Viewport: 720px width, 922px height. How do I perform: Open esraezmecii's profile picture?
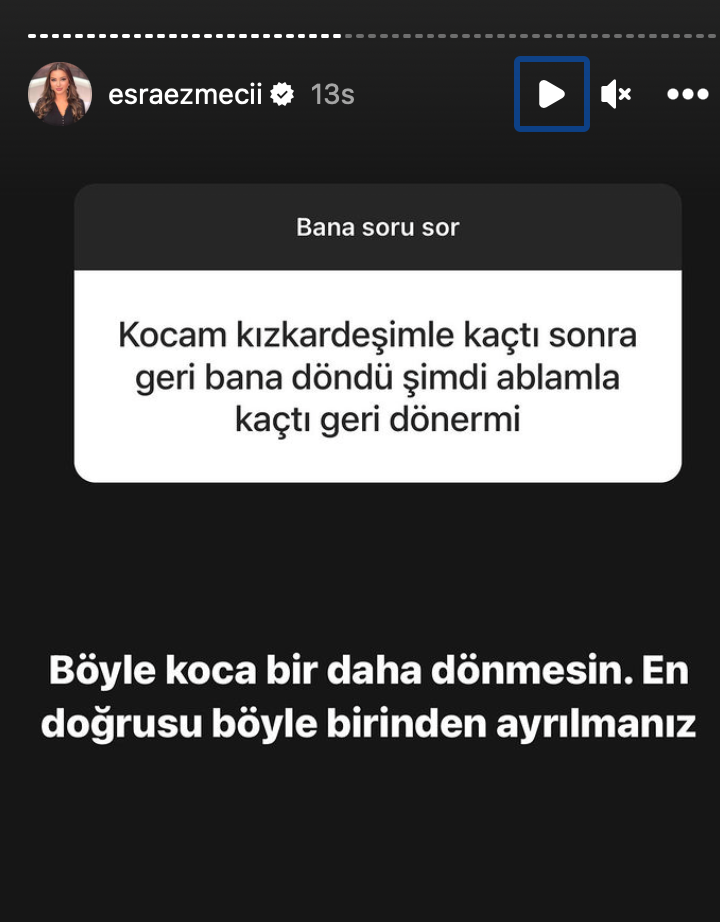point(60,94)
